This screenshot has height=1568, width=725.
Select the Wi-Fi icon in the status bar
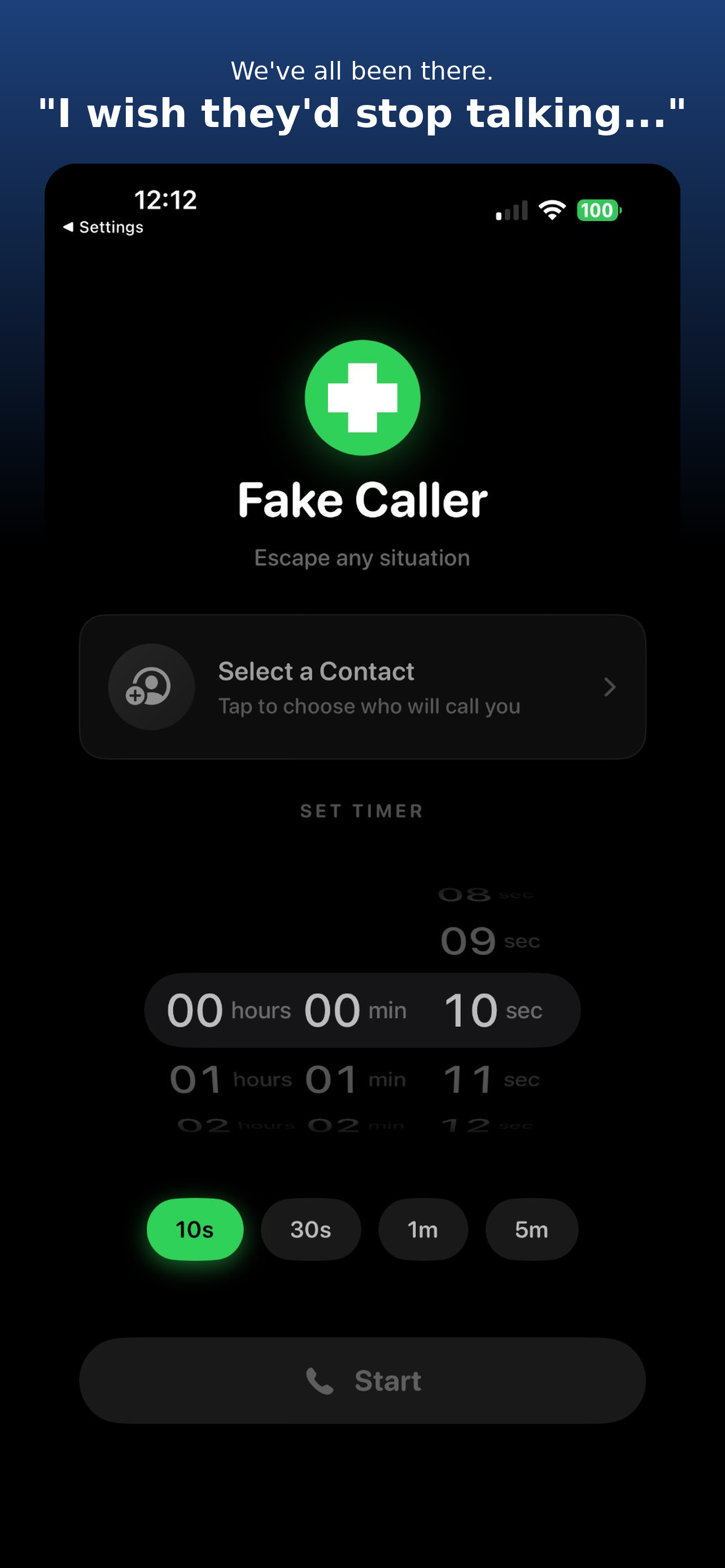click(551, 210)
